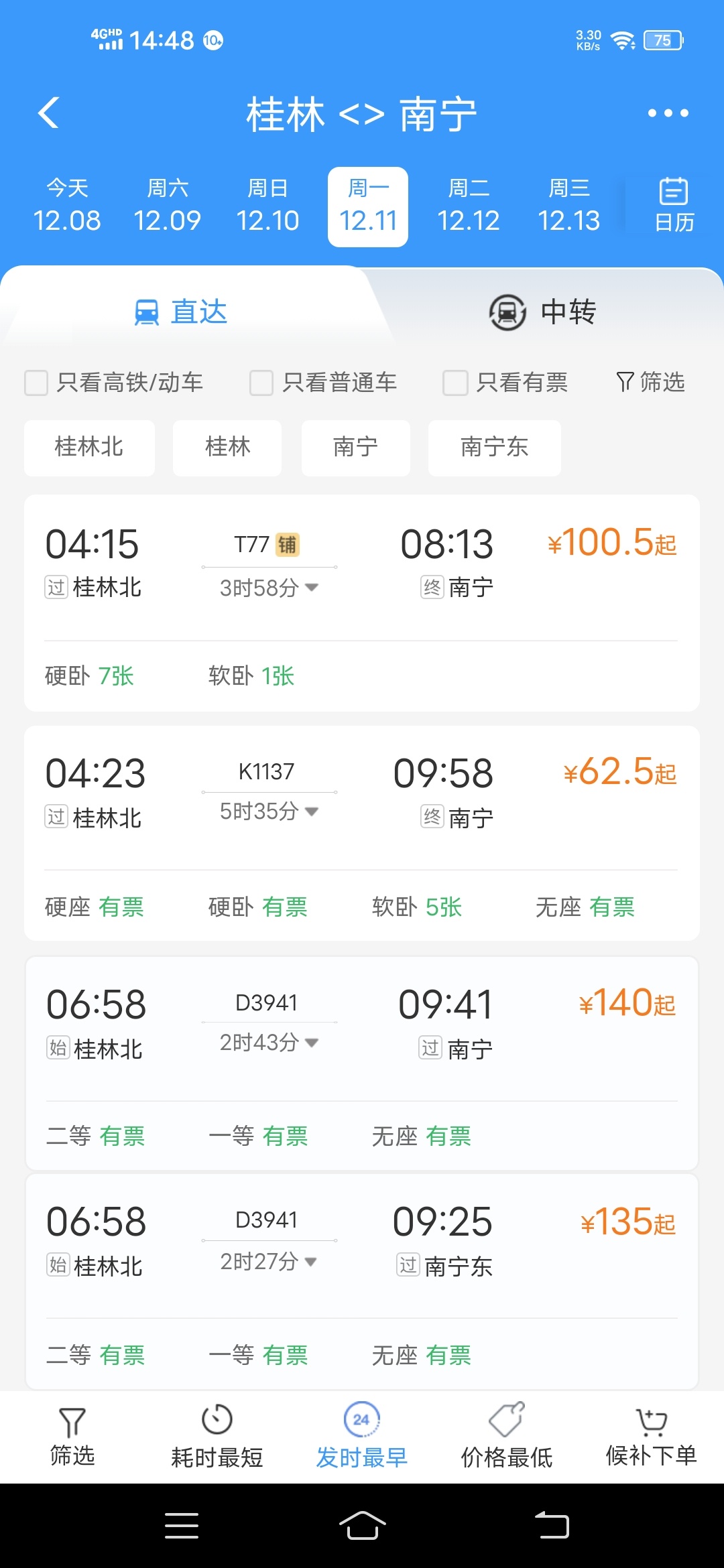724x1568 pixels.
Task: Enable 只看有票 checkbox
Action: tap(455, 383)
